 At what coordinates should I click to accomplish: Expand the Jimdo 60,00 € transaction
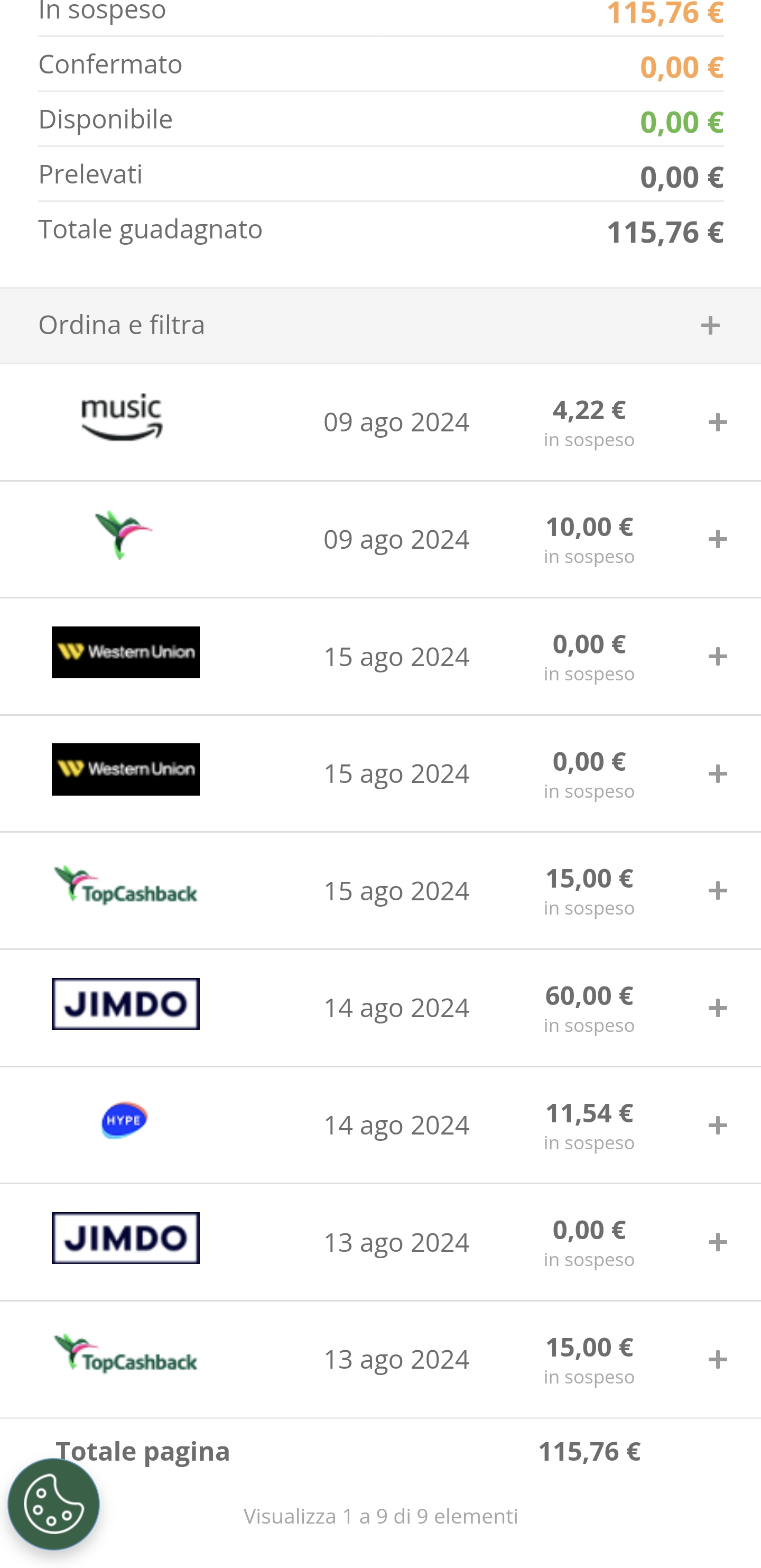(717, 1008)
